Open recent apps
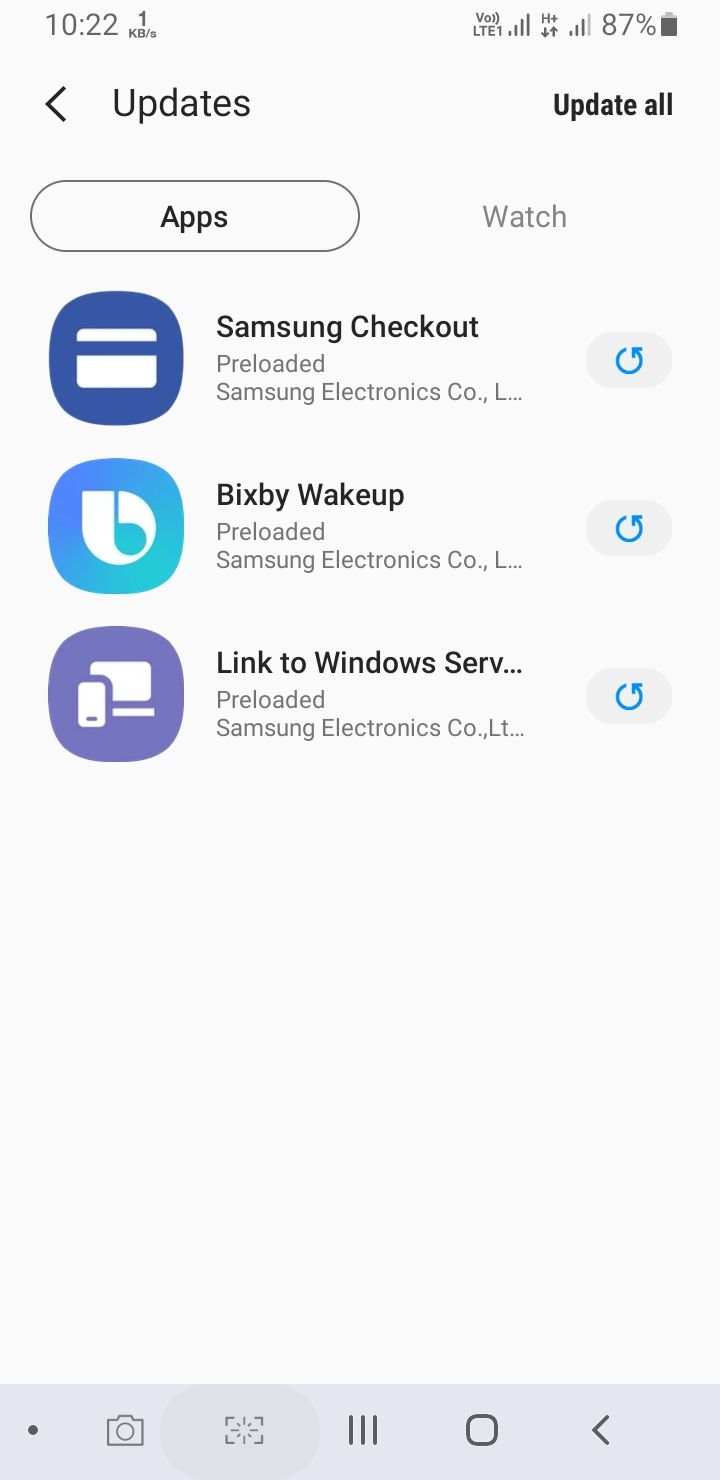This screenshot has width=720, height=1480. point(362,1431)
